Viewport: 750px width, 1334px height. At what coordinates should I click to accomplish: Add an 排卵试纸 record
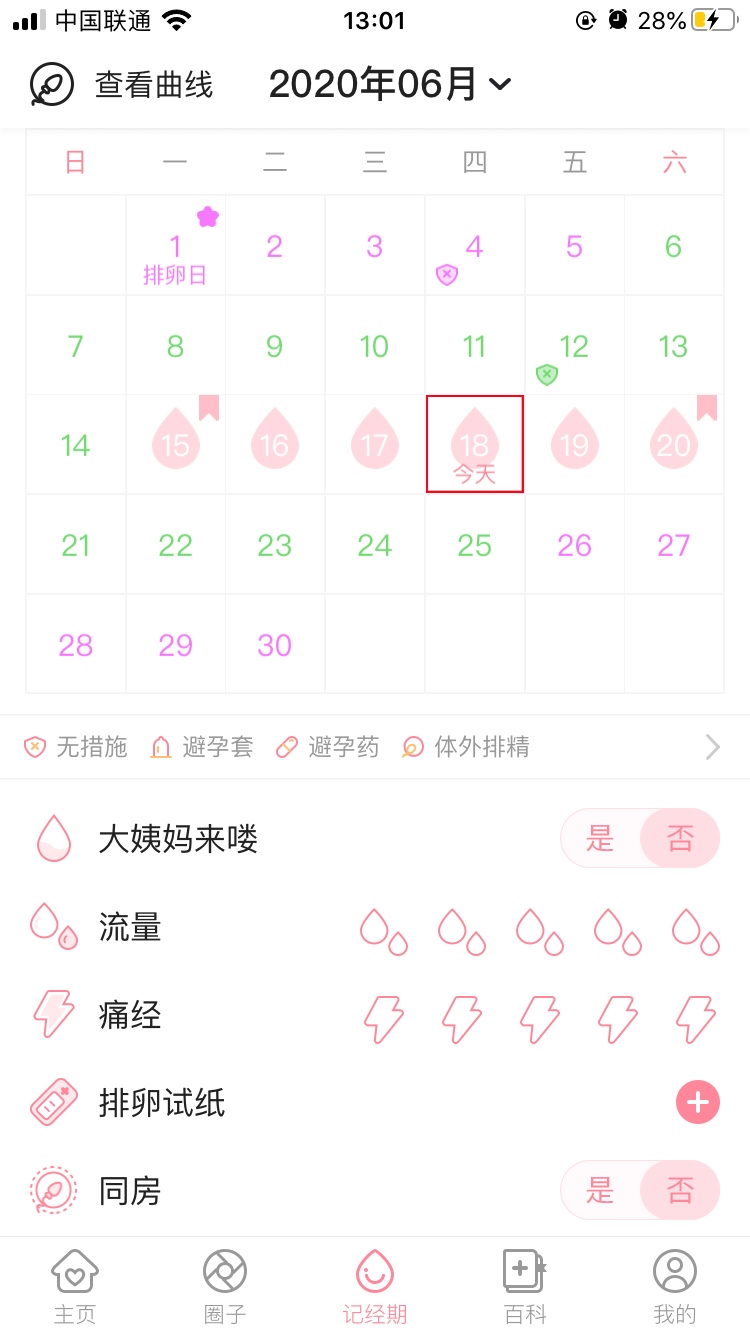(x=698, y=1103)
